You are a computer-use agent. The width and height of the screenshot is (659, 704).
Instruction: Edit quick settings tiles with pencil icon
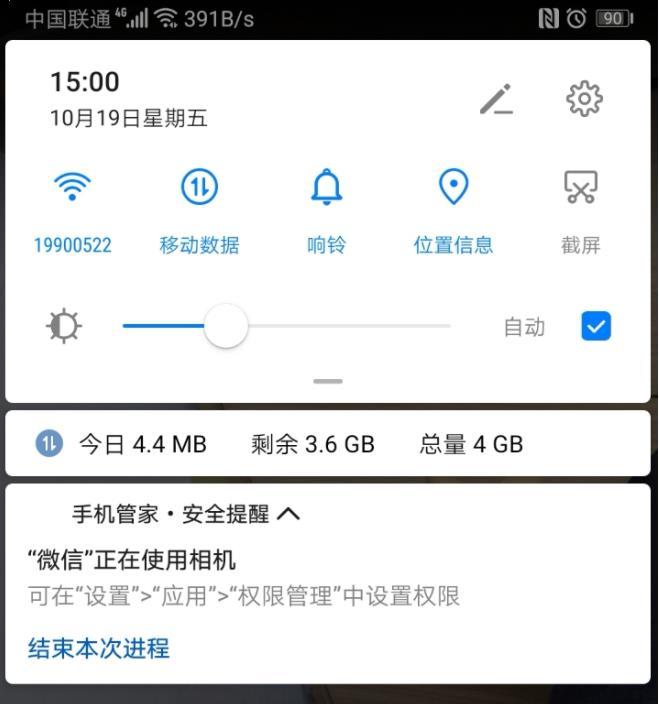click(495, 99)
